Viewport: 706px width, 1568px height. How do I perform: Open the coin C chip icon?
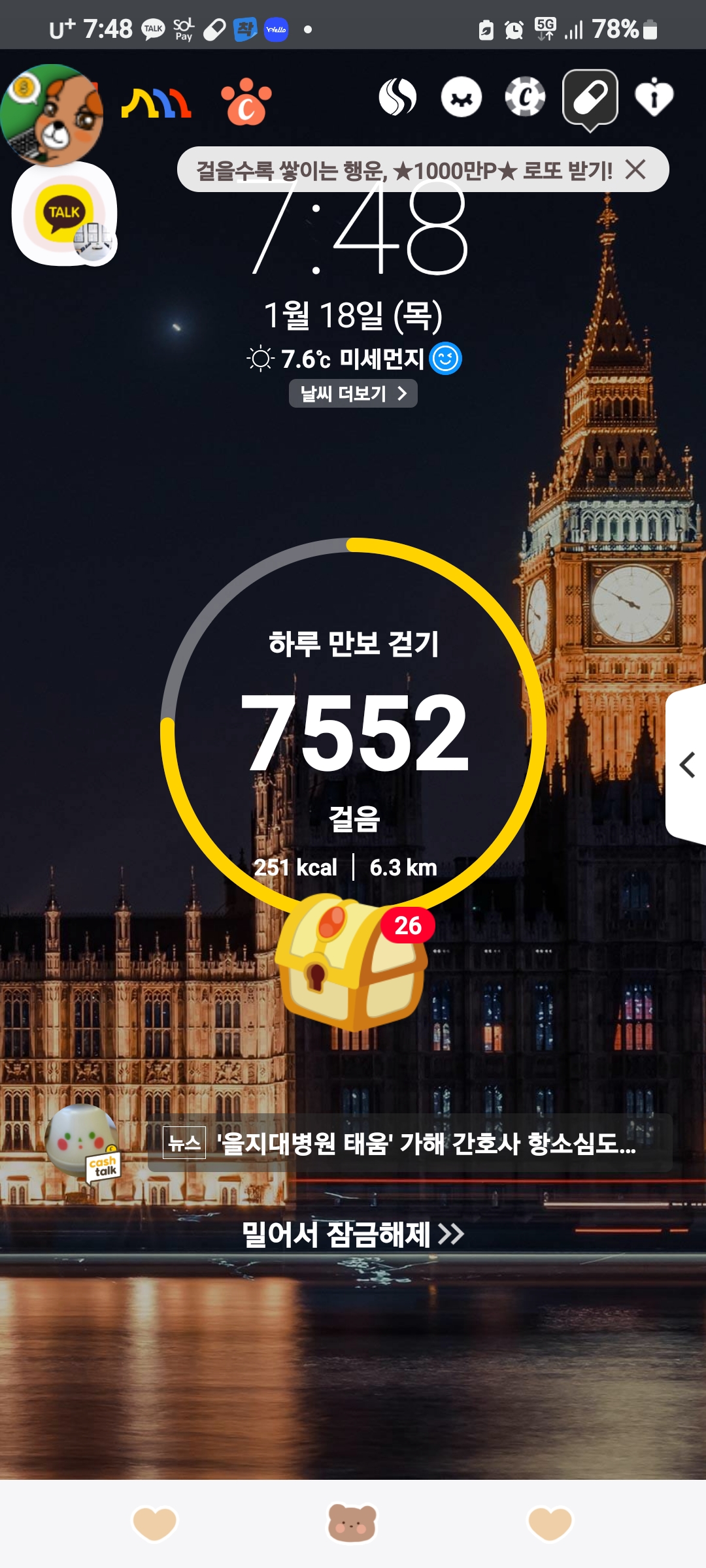click(x=525, y=97)
